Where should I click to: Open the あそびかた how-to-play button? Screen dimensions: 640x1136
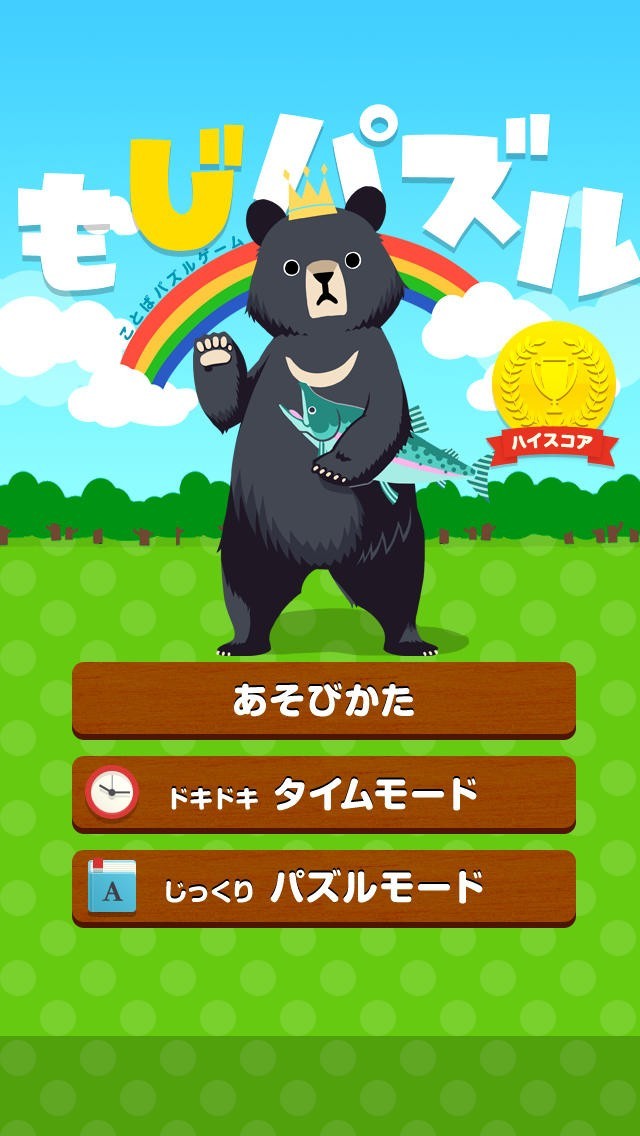(x=323, y=699)
